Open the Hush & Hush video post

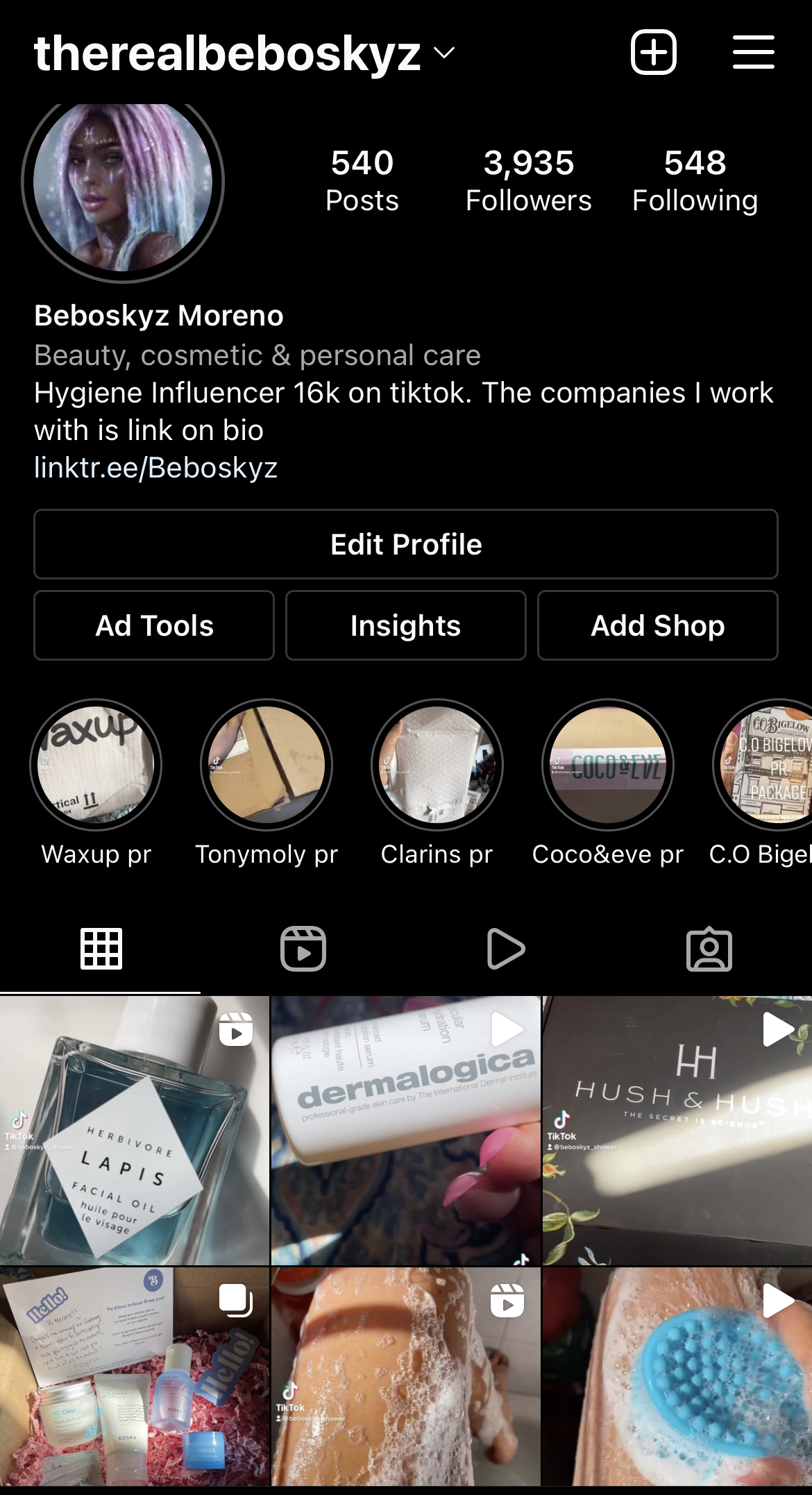(x=677, y=1131)
